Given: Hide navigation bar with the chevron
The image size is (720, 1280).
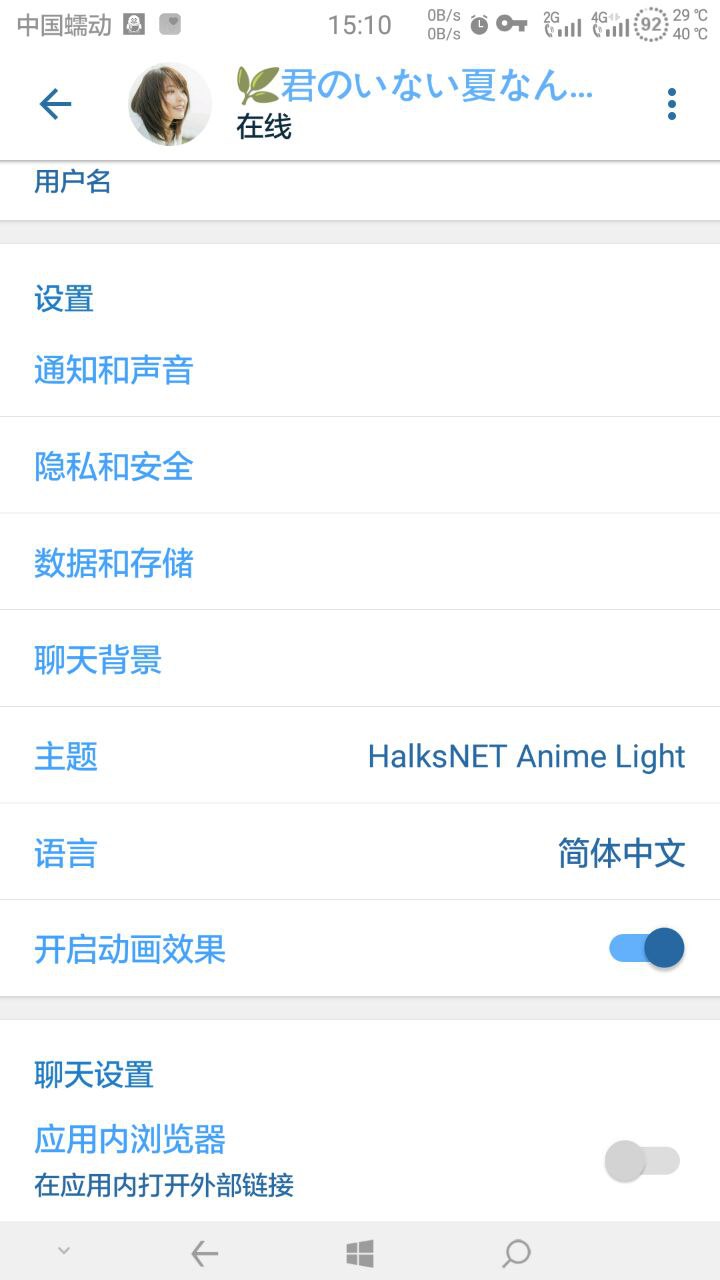Looking at the screenshot, I should tap(64, 1251).
